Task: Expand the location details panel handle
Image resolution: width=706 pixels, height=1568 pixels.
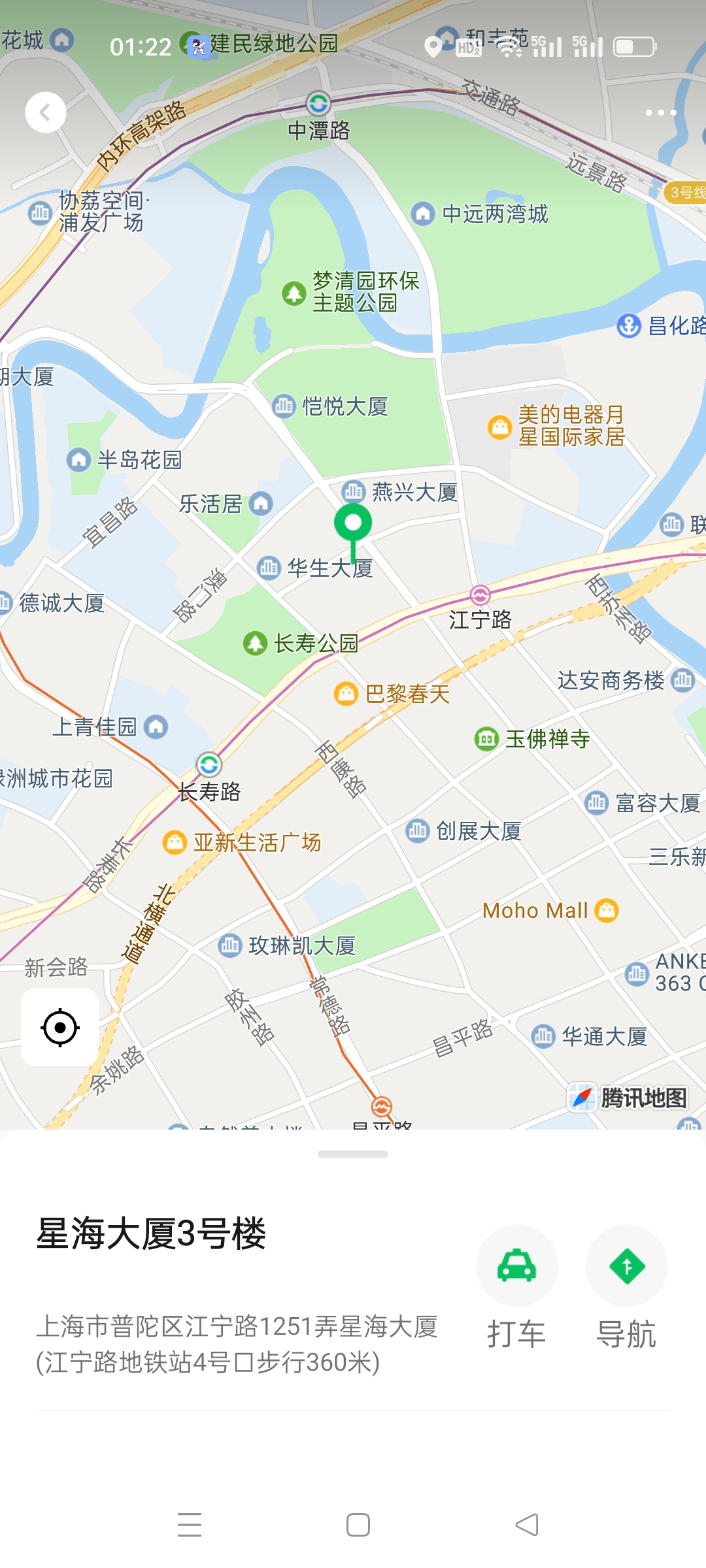Action: coord(353,1154)
